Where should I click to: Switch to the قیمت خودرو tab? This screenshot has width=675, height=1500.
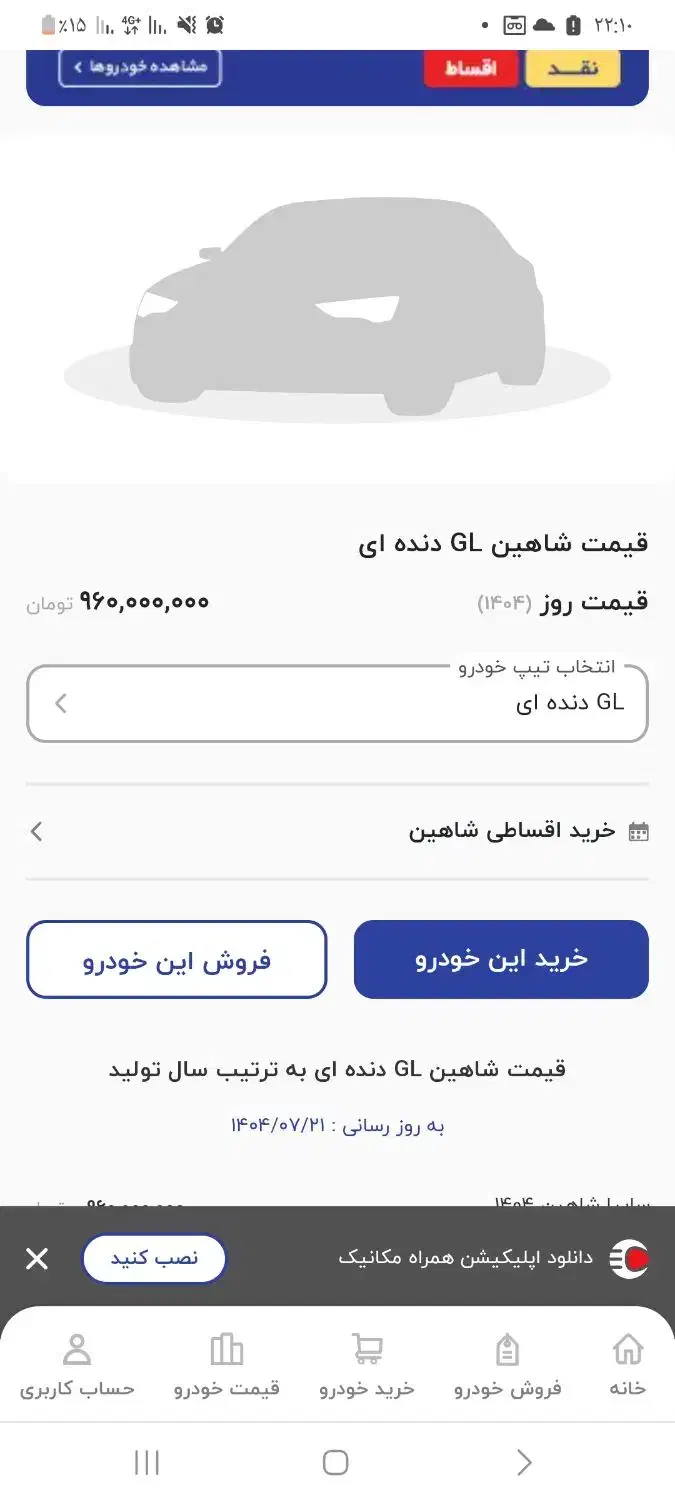pyautogui.click(x=227, y=1366)
